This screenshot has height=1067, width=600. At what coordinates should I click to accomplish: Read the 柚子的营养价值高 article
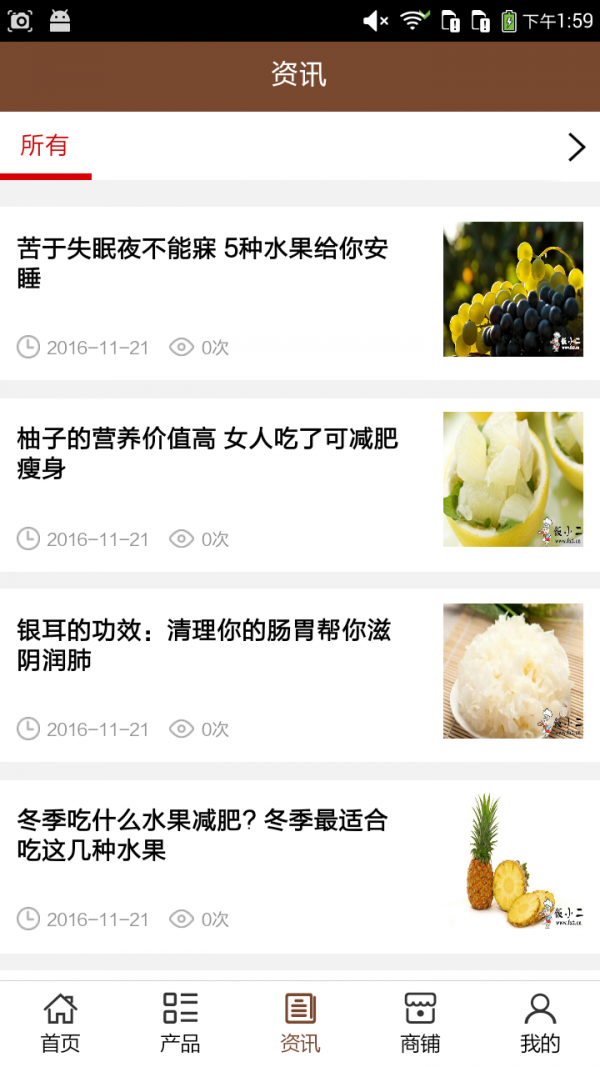point(208,453)
